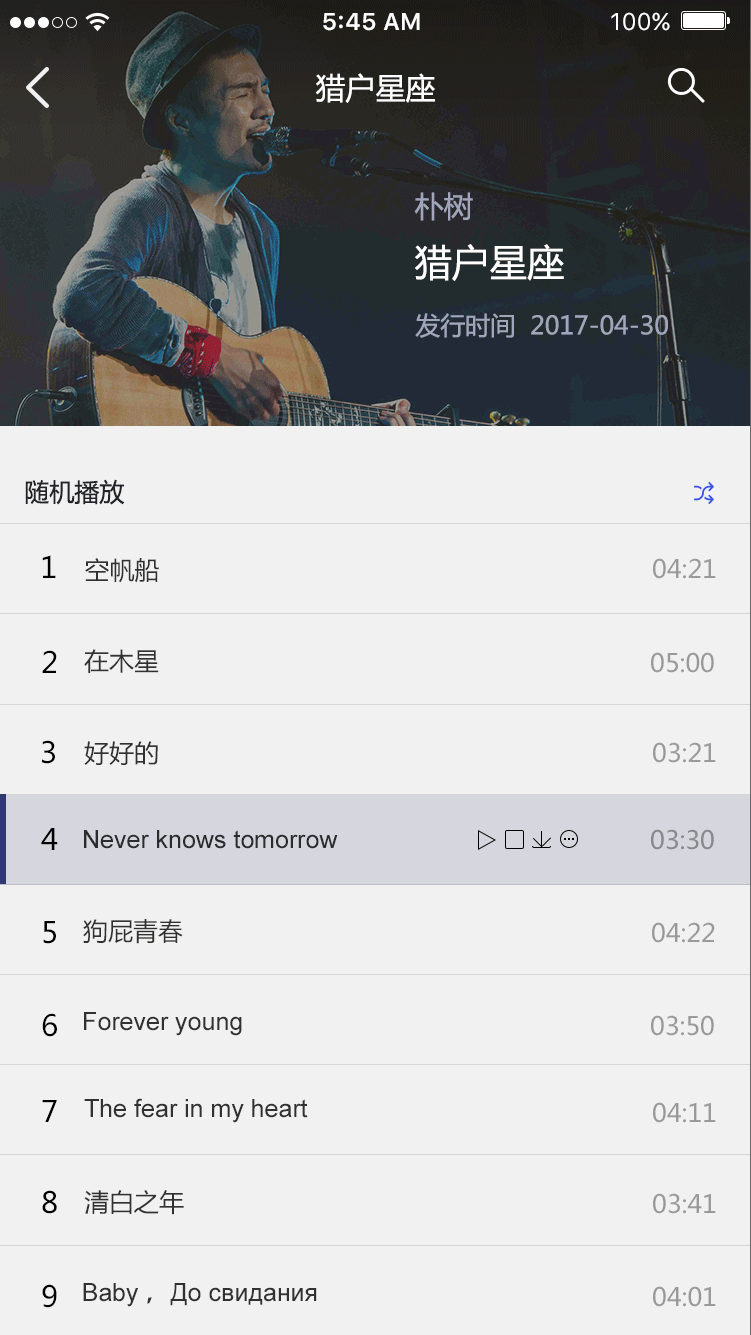Open the search magnifier
Viewport: 751px width, 1335px height.
coord(686,87)
